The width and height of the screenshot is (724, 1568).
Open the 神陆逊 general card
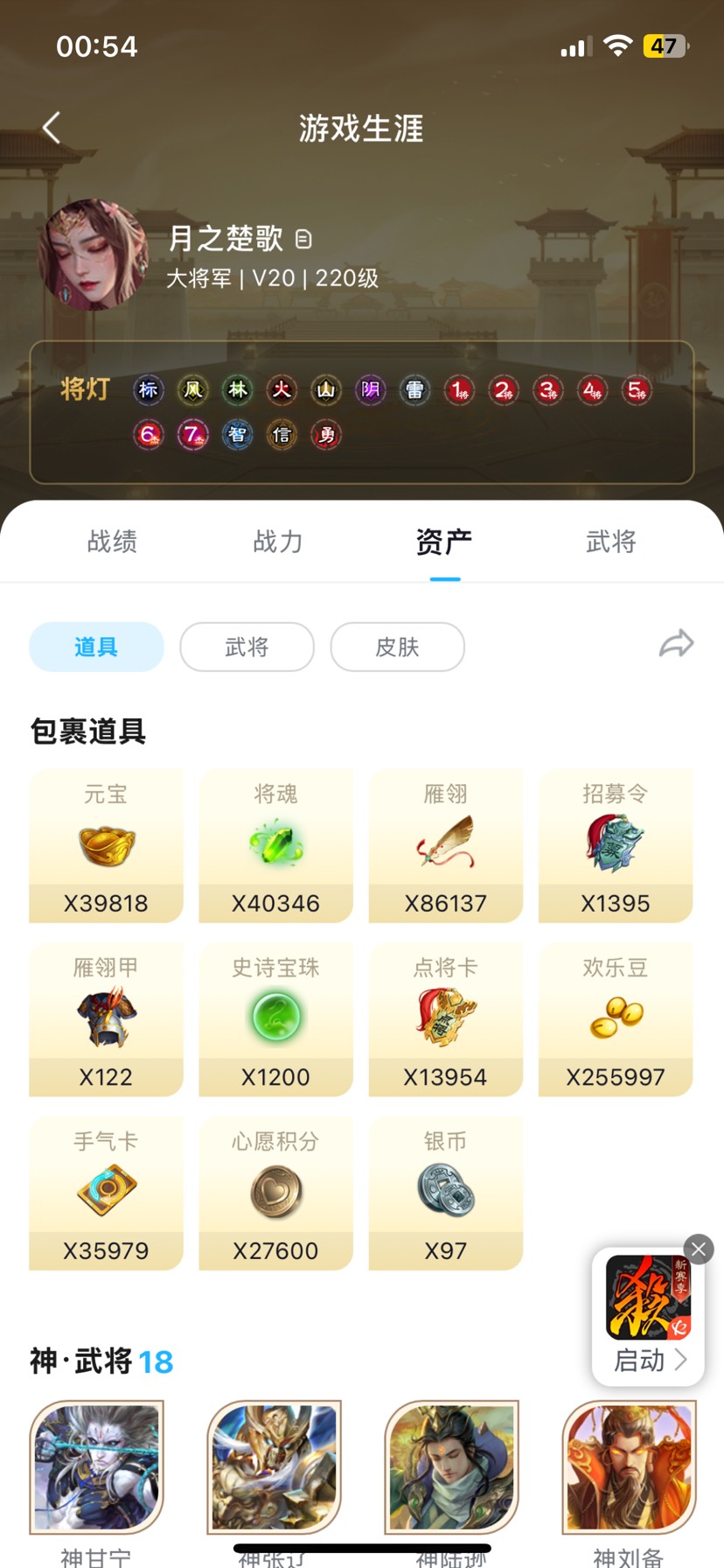[452, 1466]
